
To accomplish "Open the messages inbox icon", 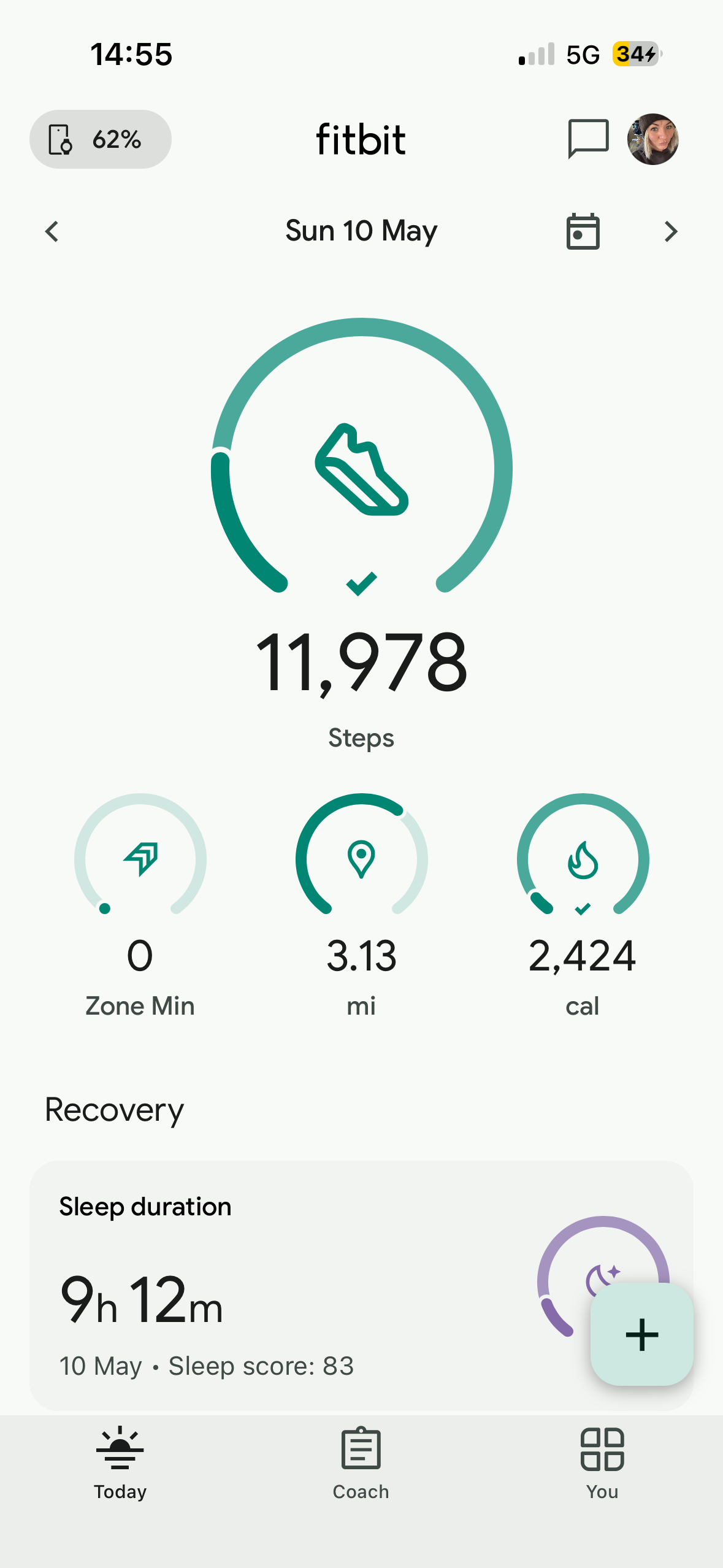I will [x=588, y=139].
